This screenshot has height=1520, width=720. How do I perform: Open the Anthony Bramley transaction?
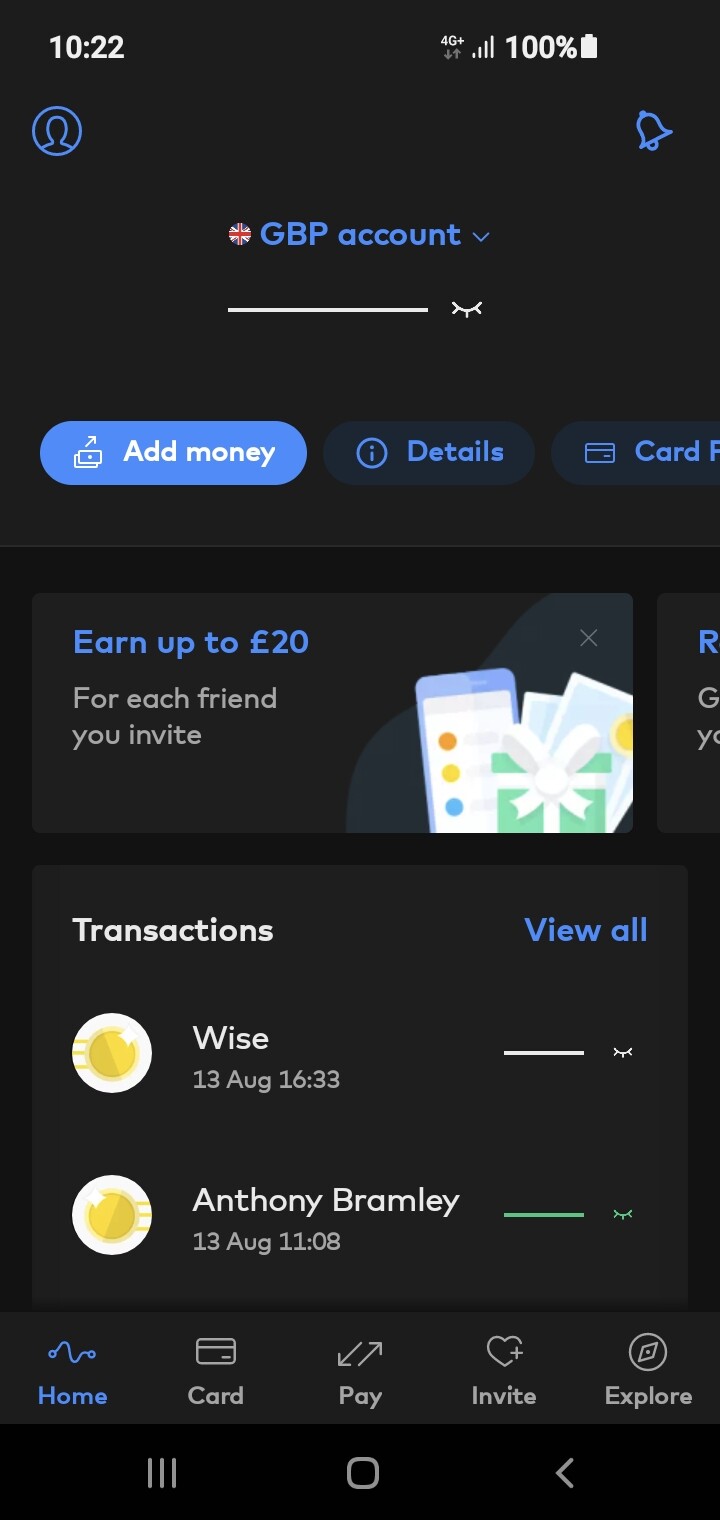pyautogui.click(x=360, y=1215)
